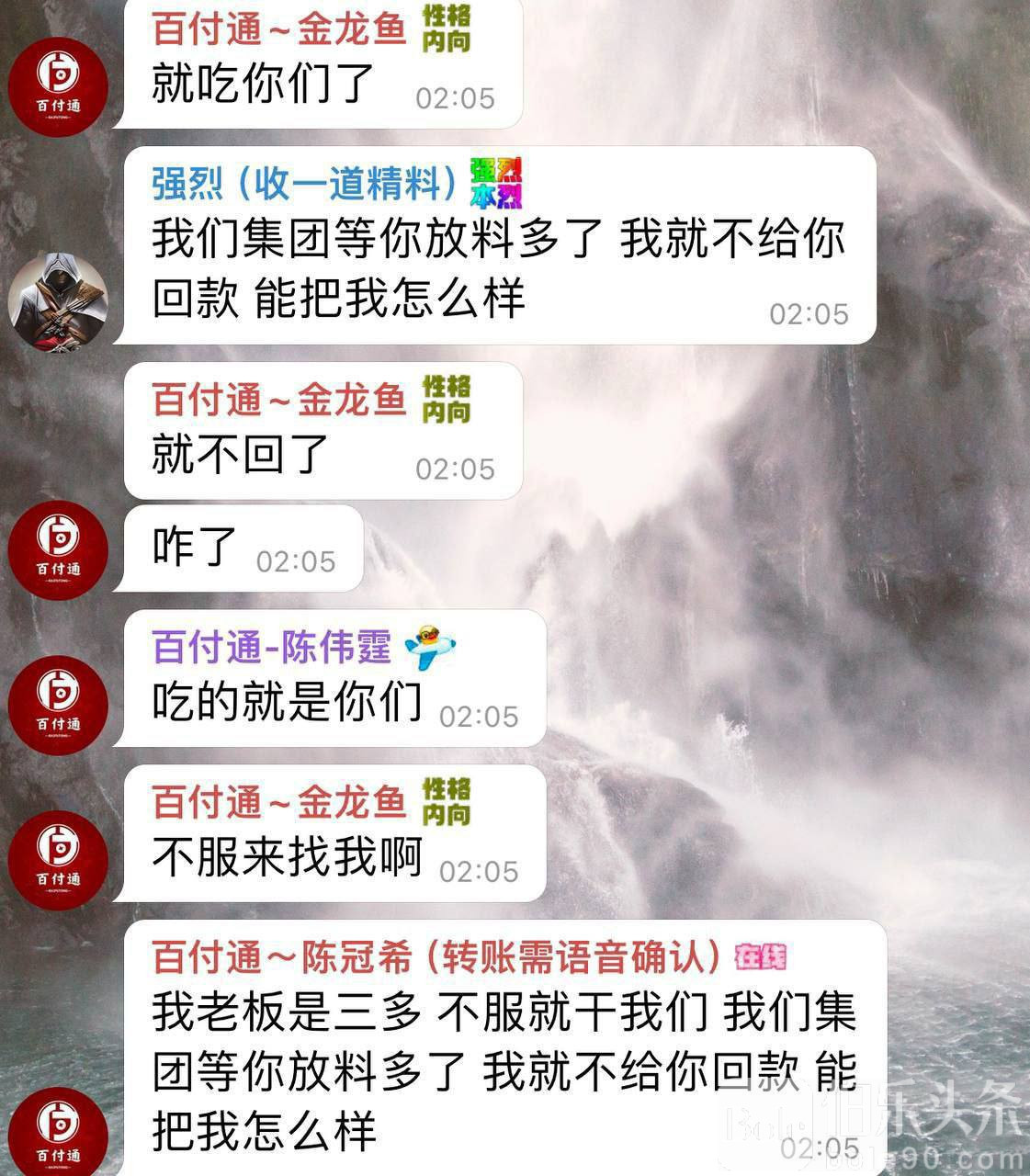Screen dimensions: 1030x1176
Task: Tap 百付通-陈伟霆's avatar beside 吃的就是你们
Action: click(x=58, y=706)
